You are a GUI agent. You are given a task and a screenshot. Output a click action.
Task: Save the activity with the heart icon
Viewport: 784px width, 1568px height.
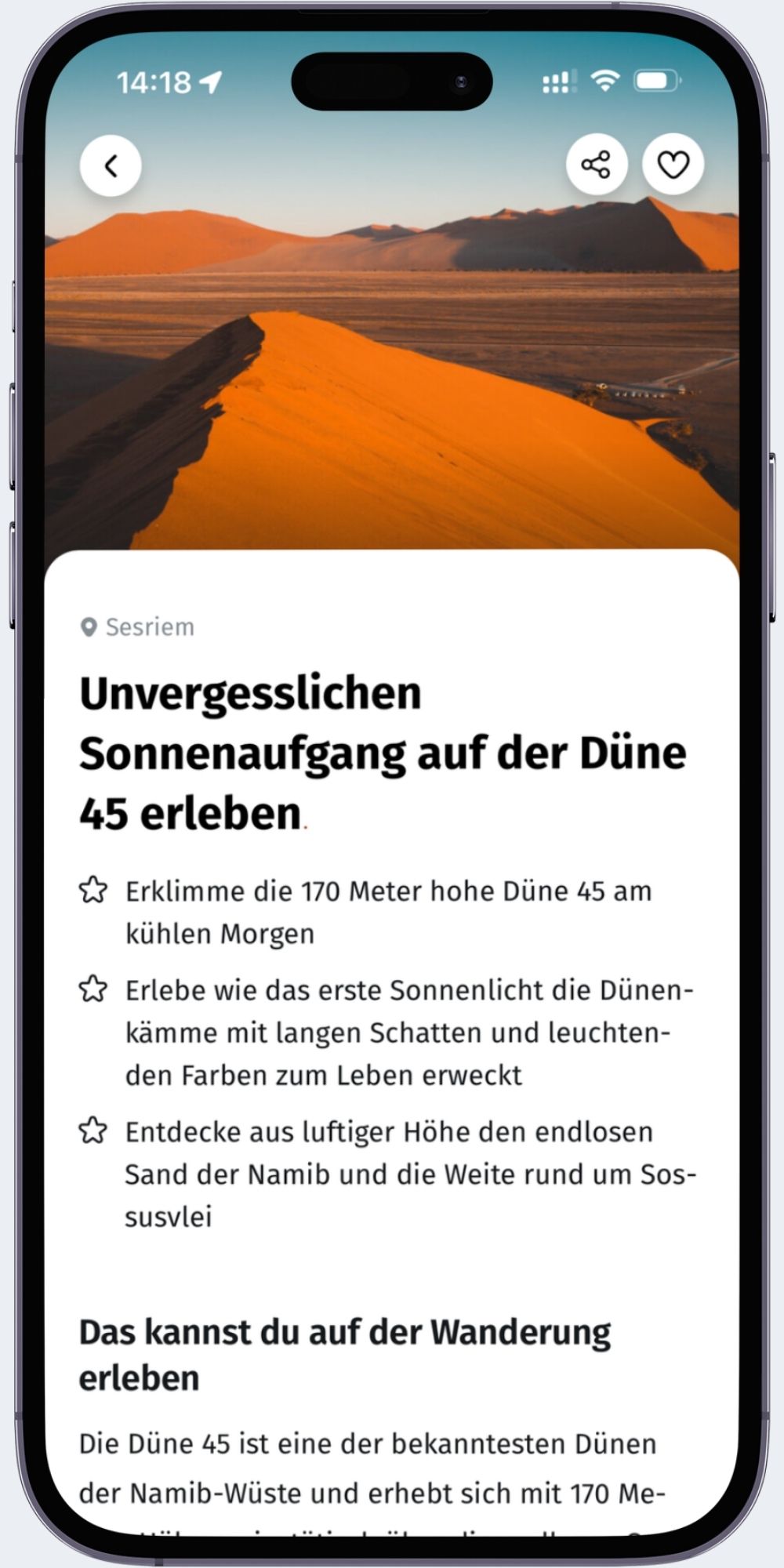(673, 165)
